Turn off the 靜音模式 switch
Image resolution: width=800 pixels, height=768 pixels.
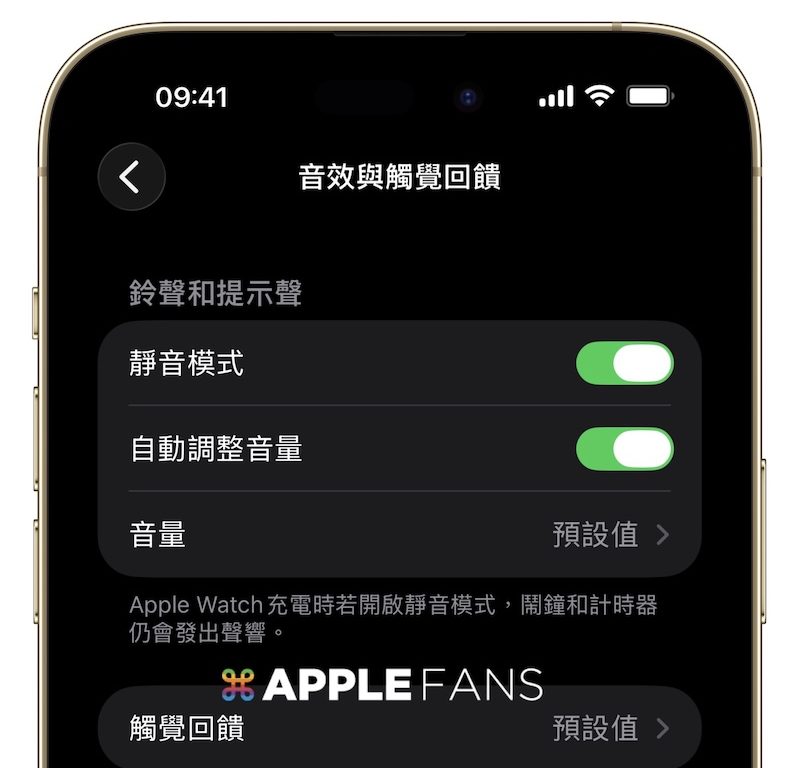pos(624,363)
